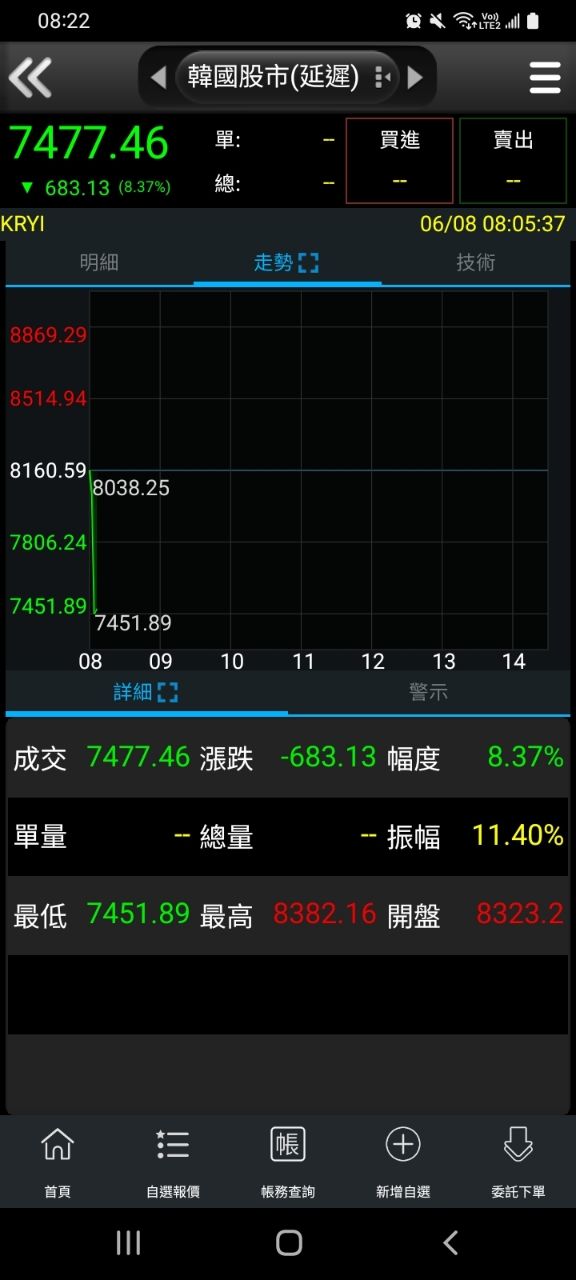Open 委託下單 order placement
Viewport: 576px width, 1280px height.
[x=518, y=1161]
